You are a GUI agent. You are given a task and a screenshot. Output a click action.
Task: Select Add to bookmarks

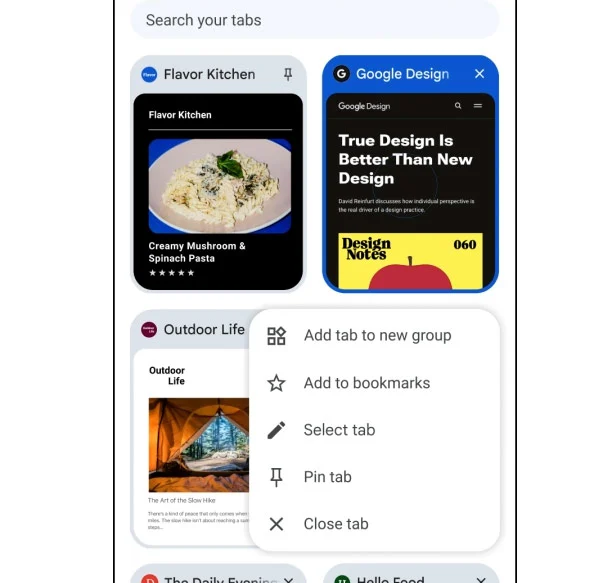pos(366,383)
